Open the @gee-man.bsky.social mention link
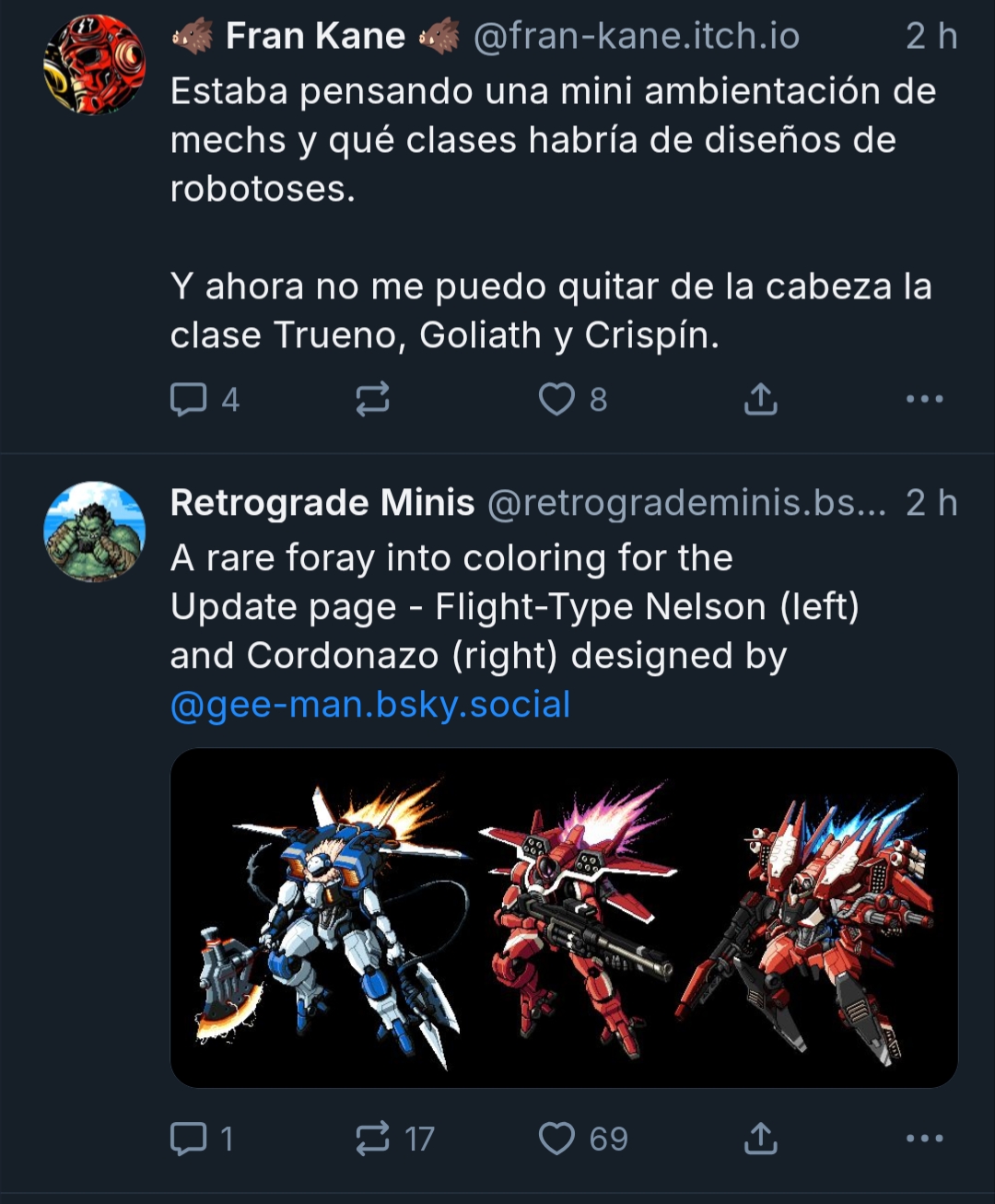 (370, 705)
